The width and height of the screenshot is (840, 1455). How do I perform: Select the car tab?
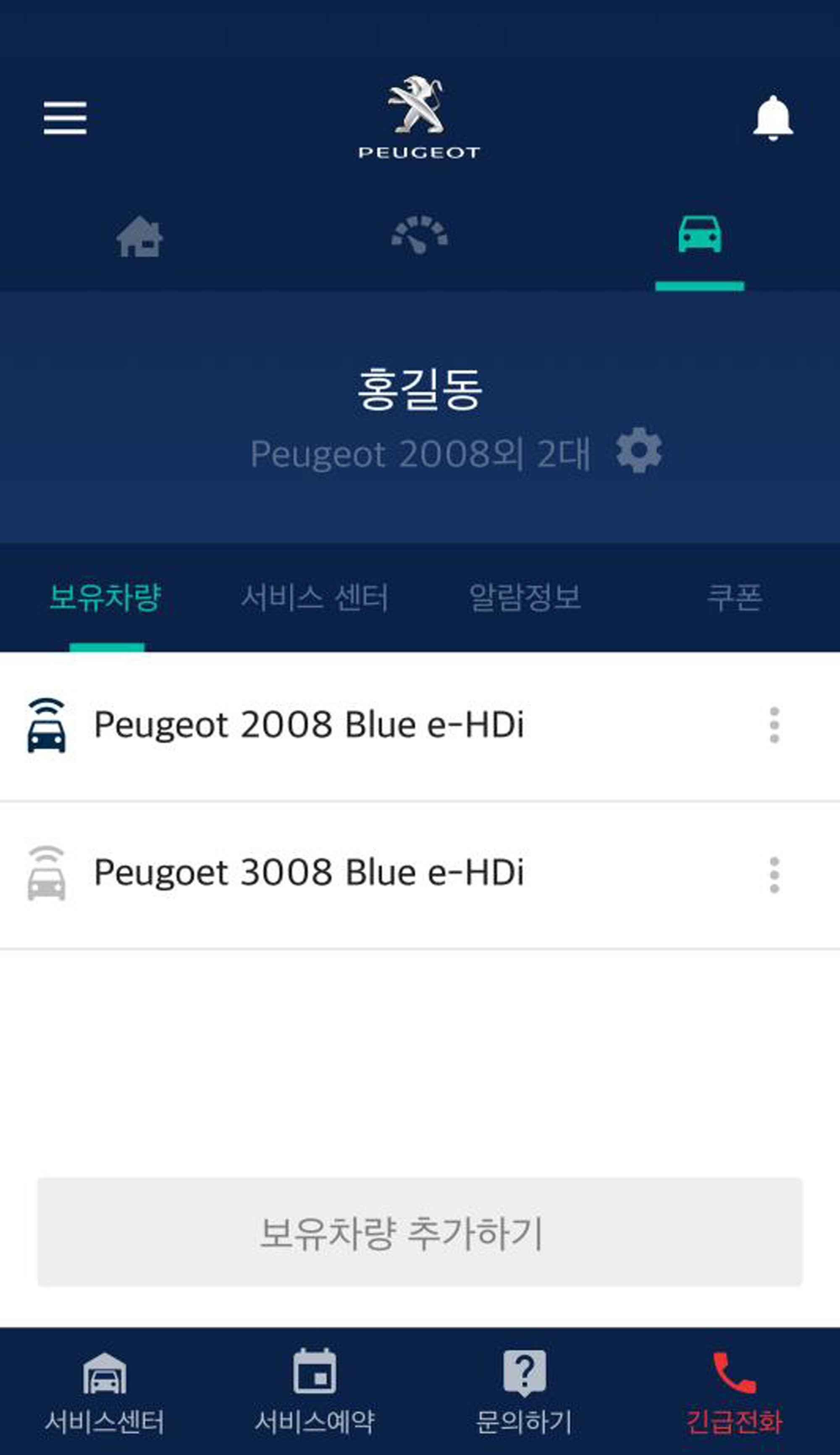pos(700,234)
